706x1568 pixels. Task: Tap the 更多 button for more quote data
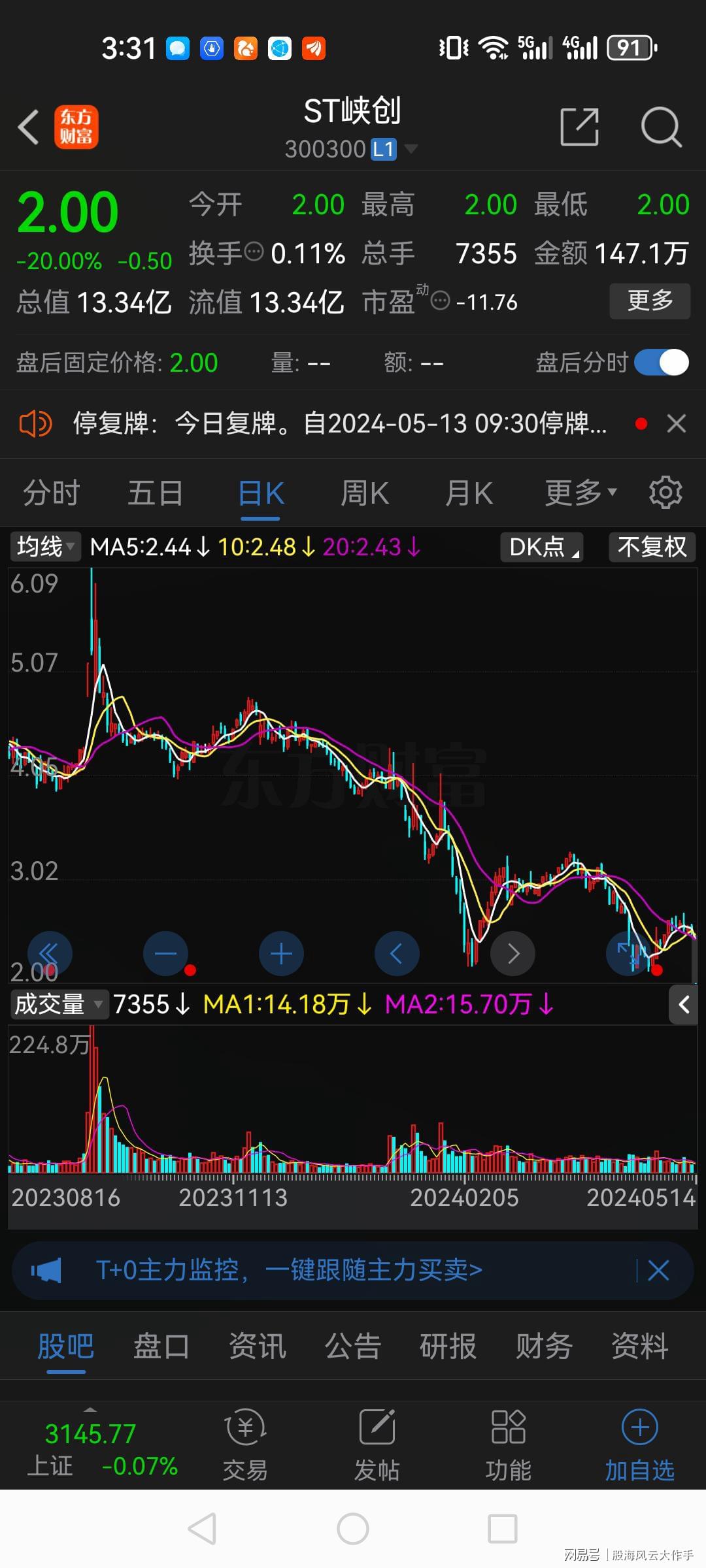(x=649, y=301)
